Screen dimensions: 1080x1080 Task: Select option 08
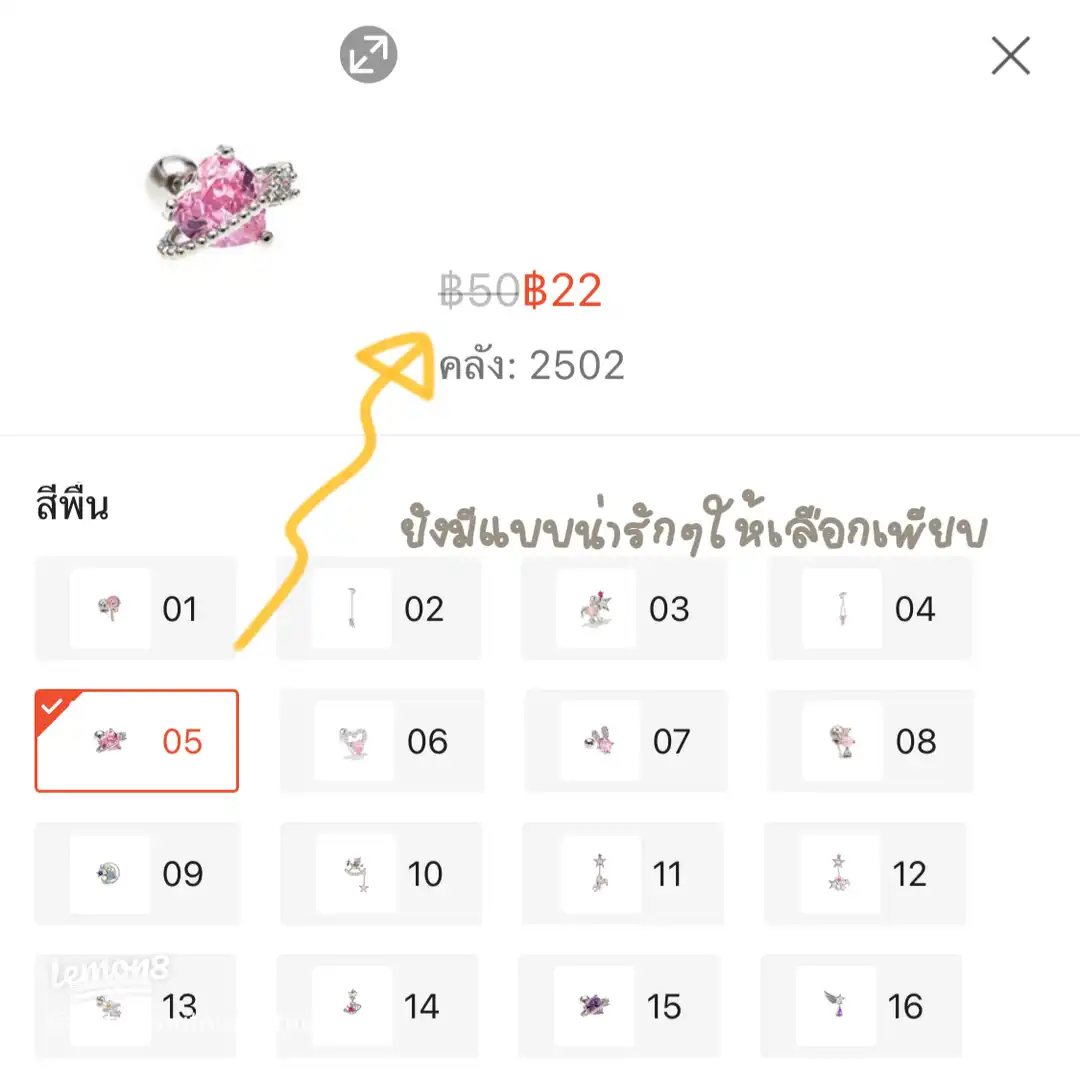[870, 741]
